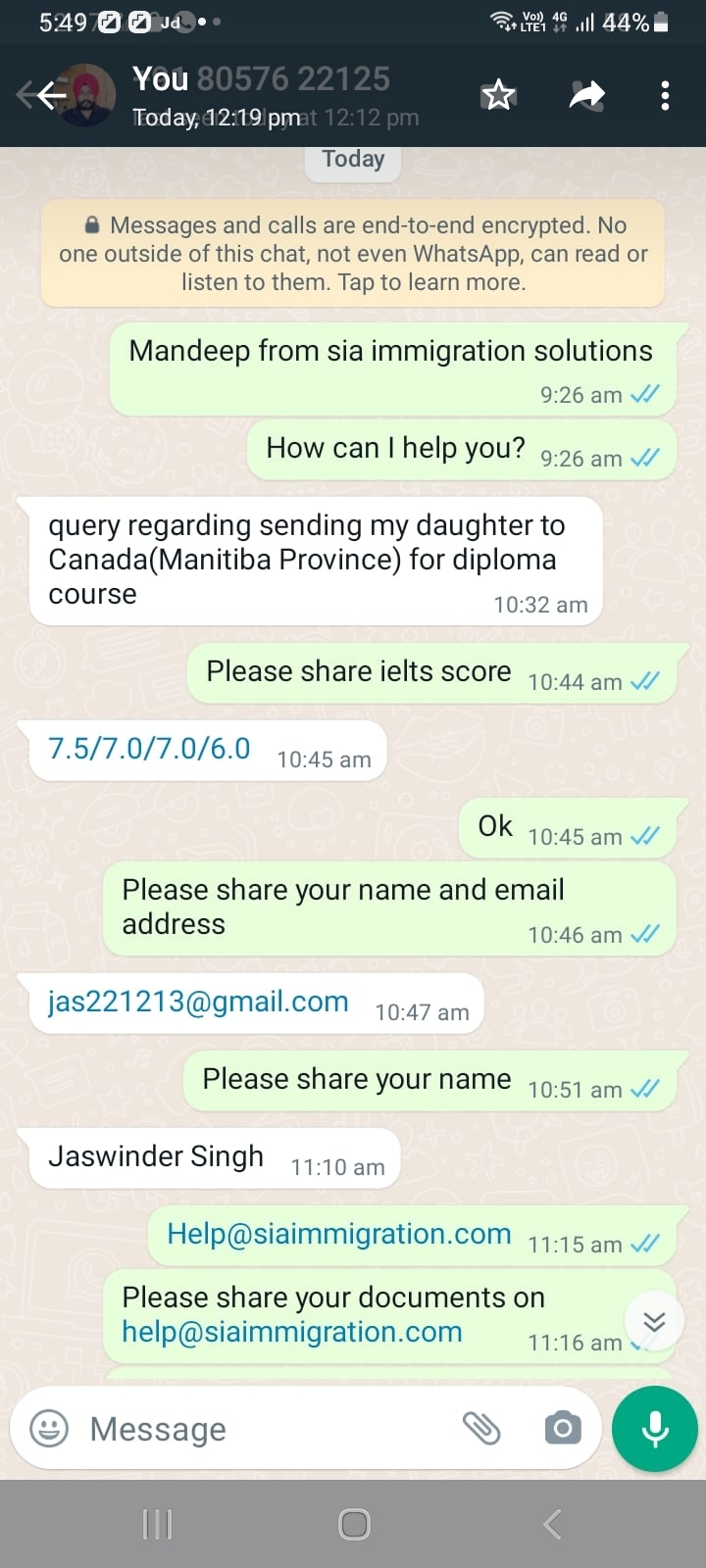Open recent apps from the navigation bar
The image size is (706, 1568).
click(x=157, y=1524)
